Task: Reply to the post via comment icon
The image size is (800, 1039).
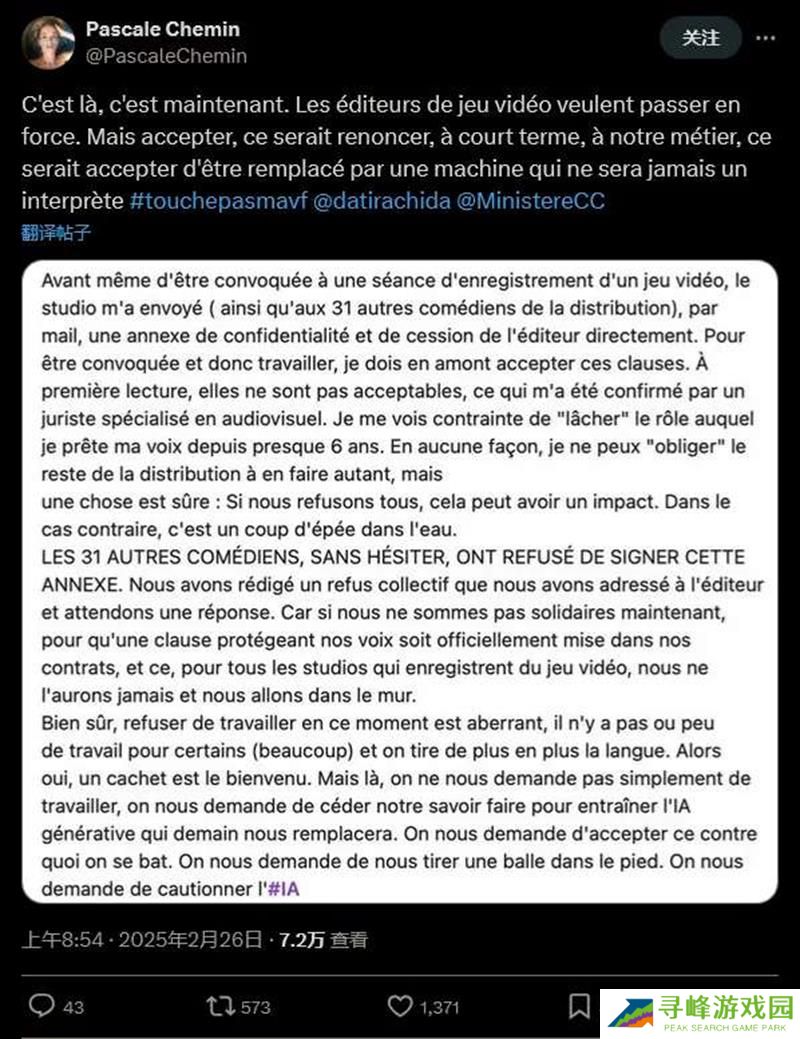Action: [41, 1005]
